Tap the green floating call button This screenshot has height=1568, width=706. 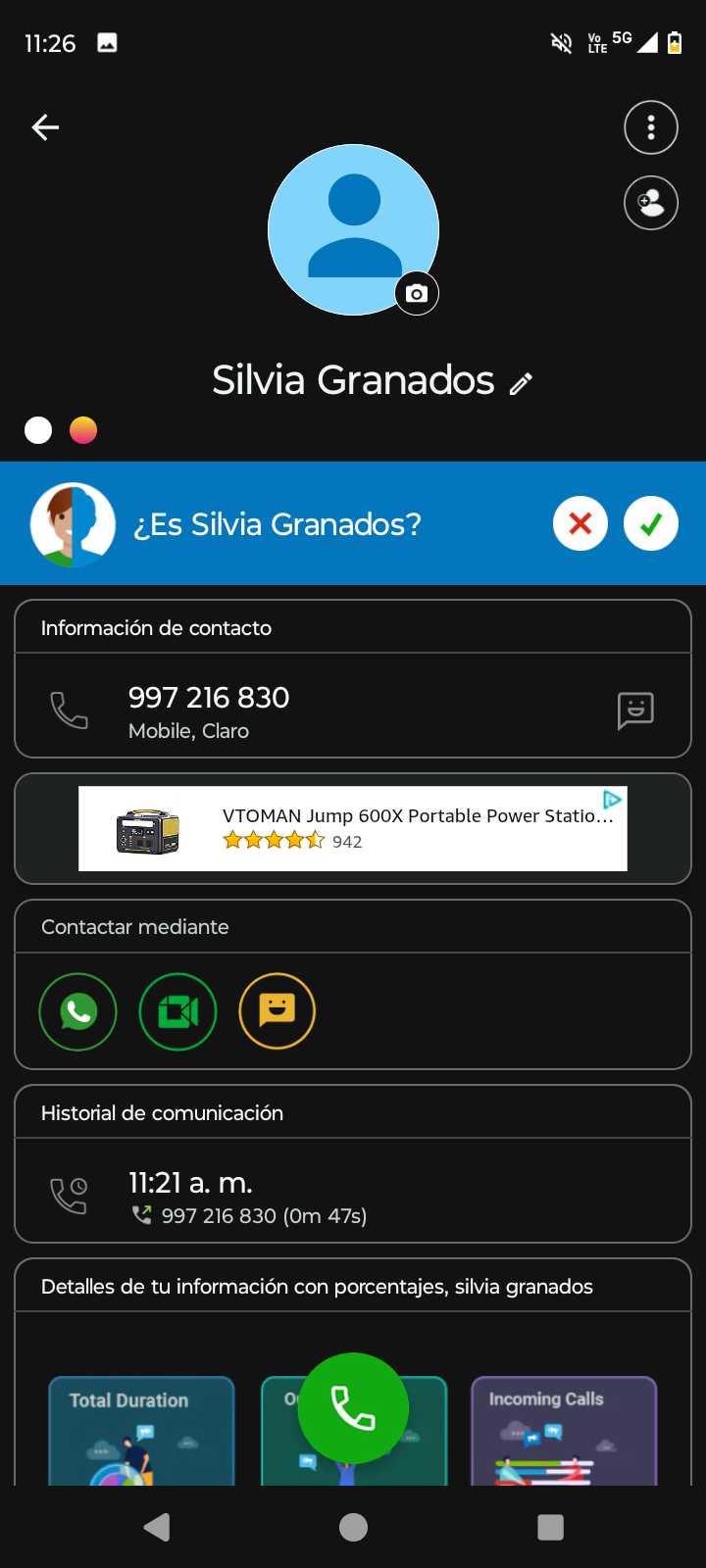(x=353, y=1408)
